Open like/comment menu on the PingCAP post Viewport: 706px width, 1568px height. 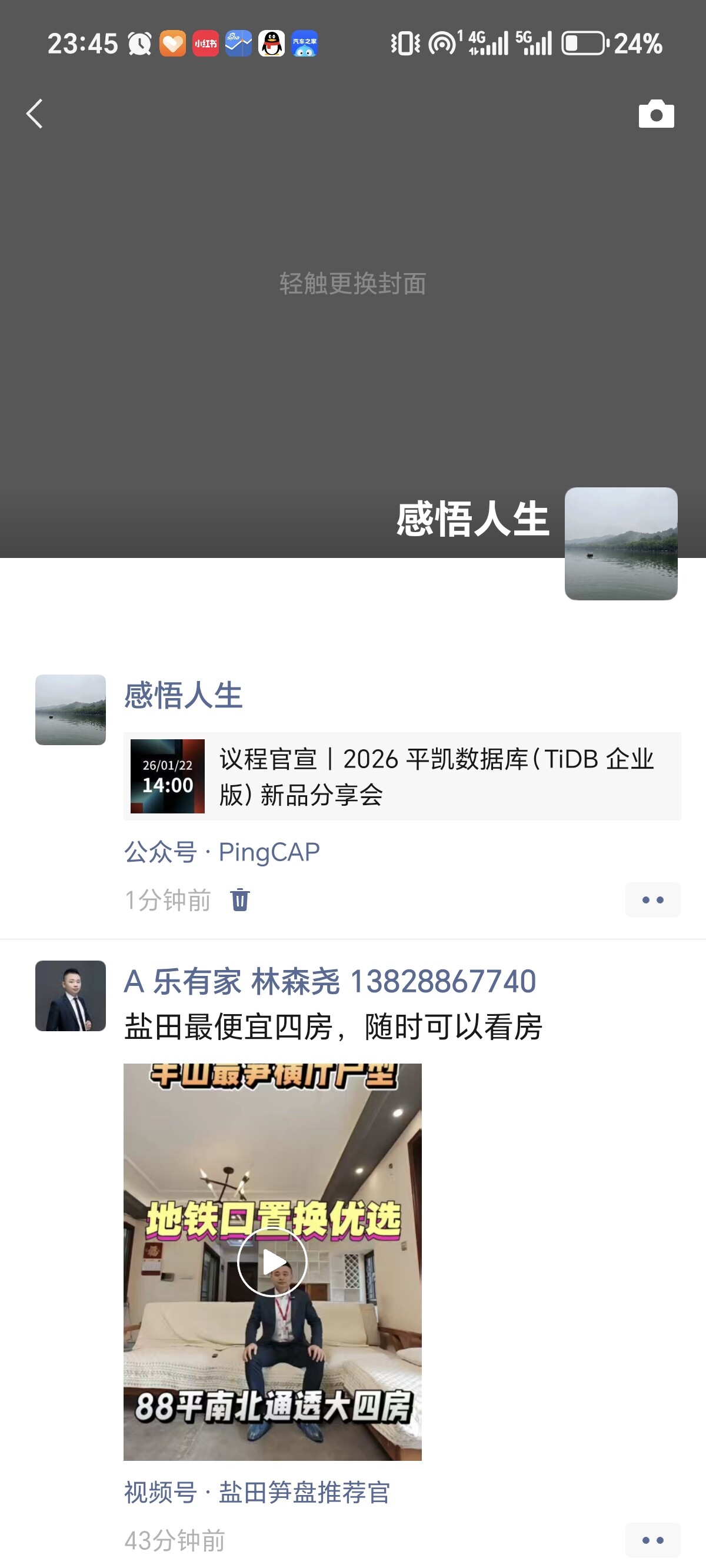(652, 899)
